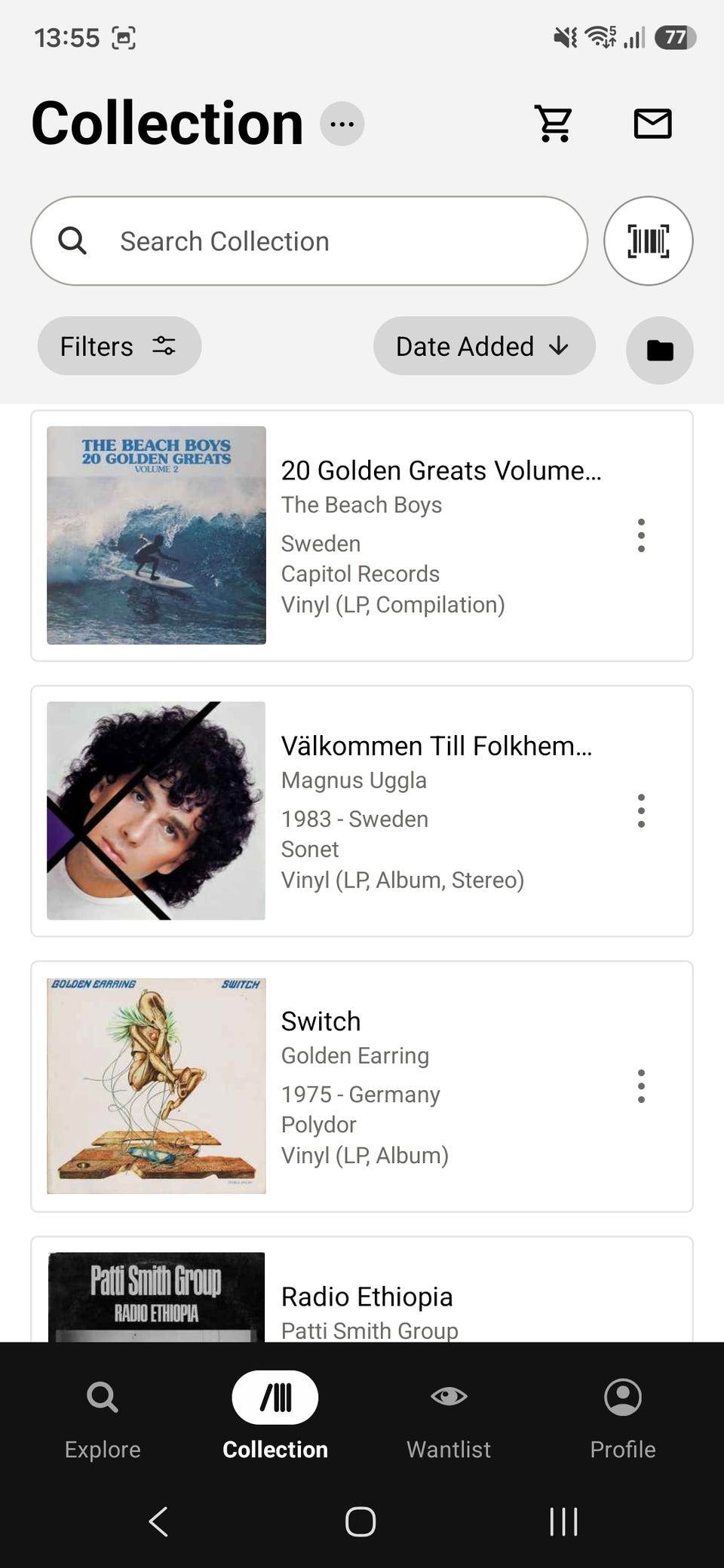The image size is (724, 1568).
Task: Tap the system back button
Action: (158, 1521)
